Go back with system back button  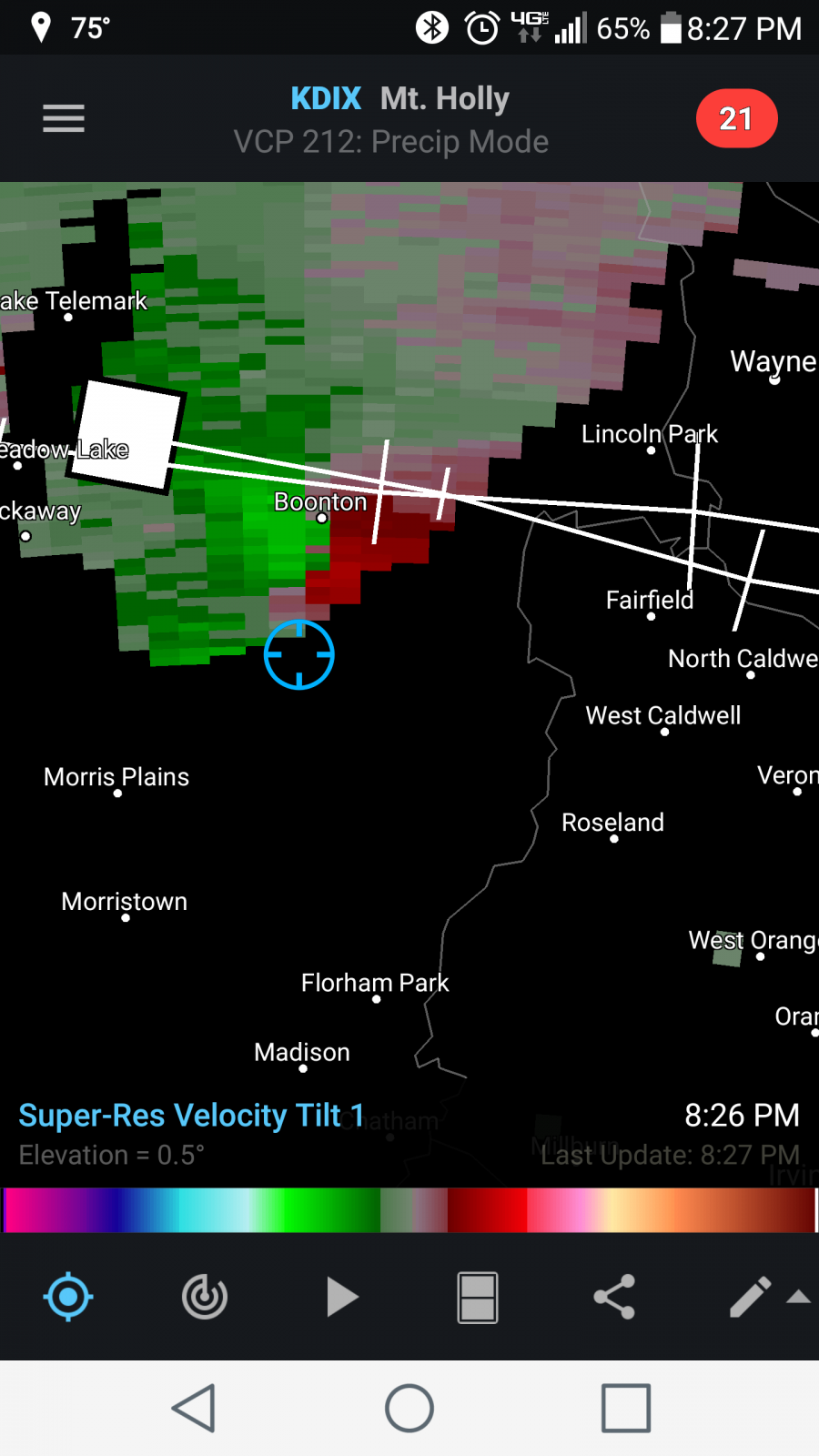tap(194, 1408)
